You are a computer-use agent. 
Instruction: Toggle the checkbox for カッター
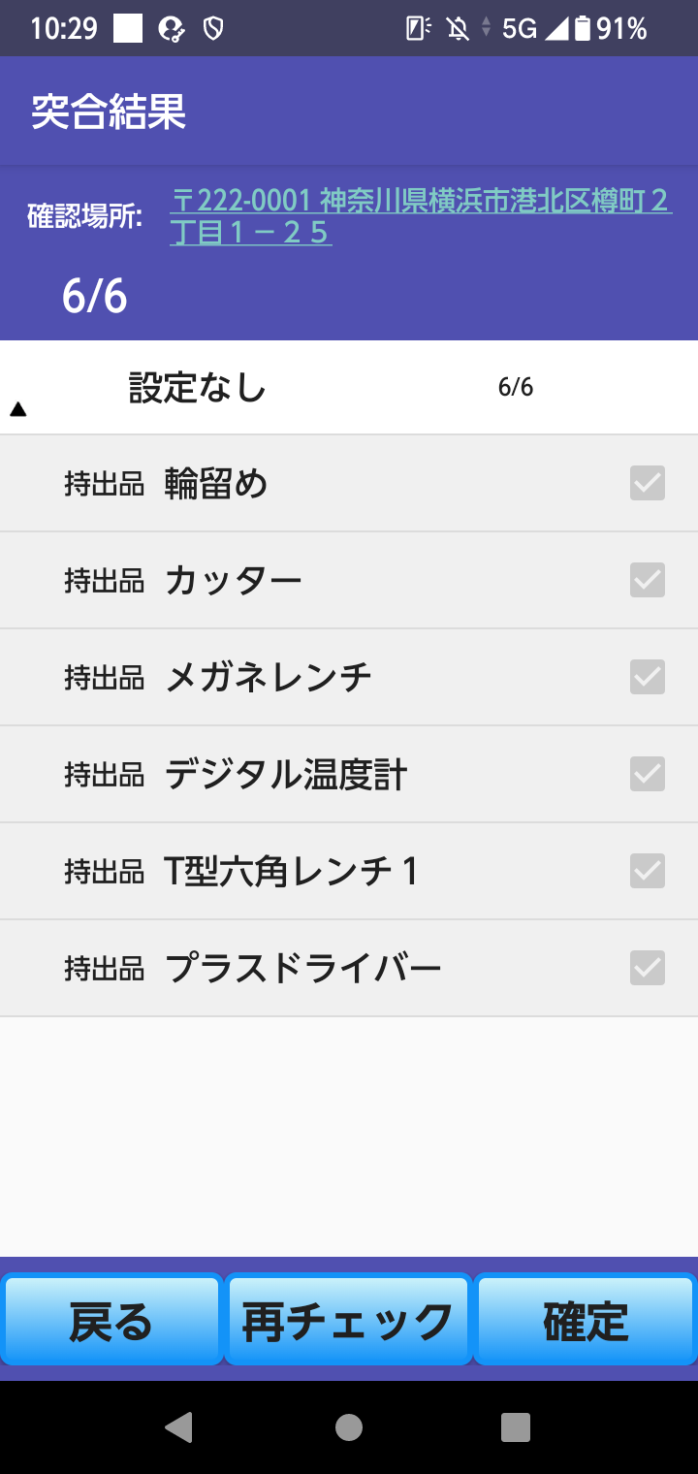point(647,580)
